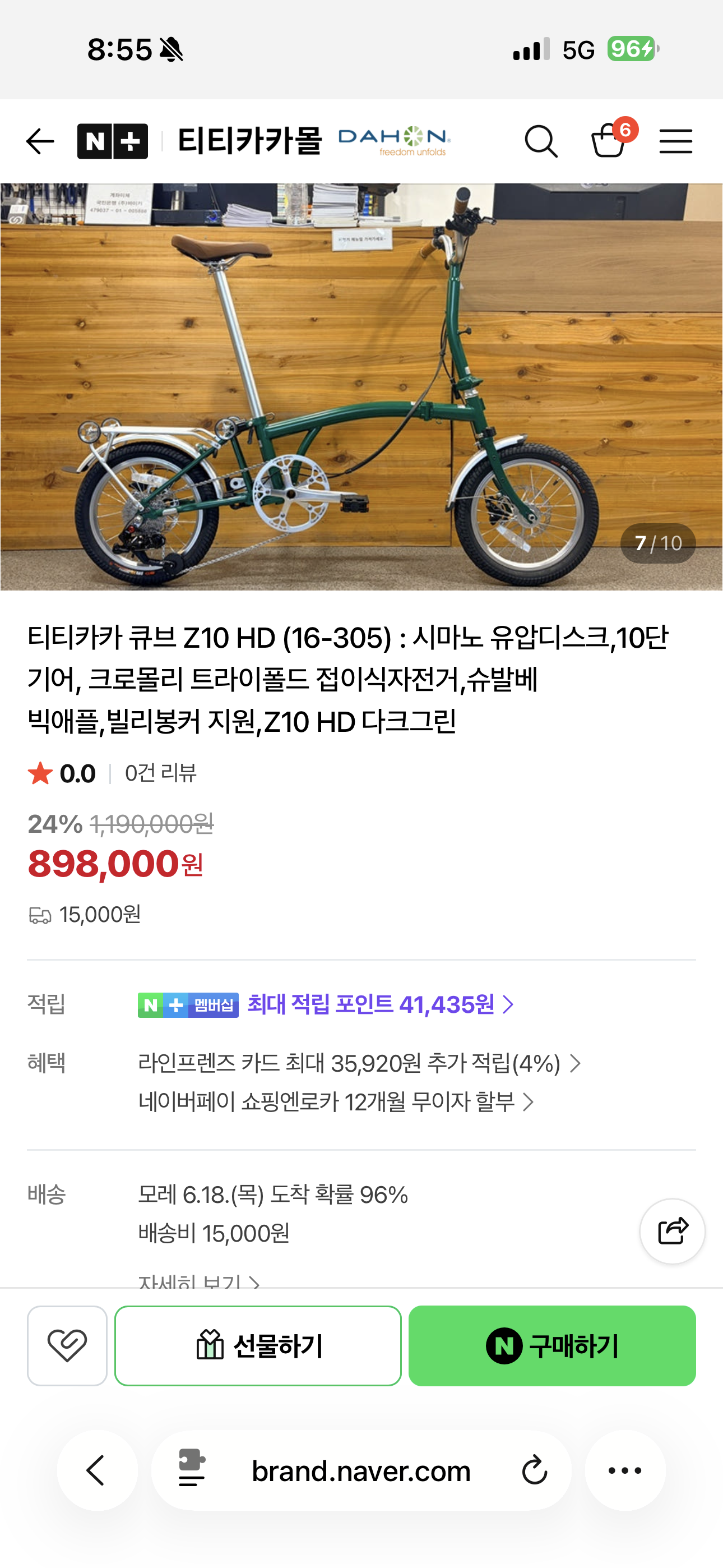View the green bike product photo

point(361,386)
